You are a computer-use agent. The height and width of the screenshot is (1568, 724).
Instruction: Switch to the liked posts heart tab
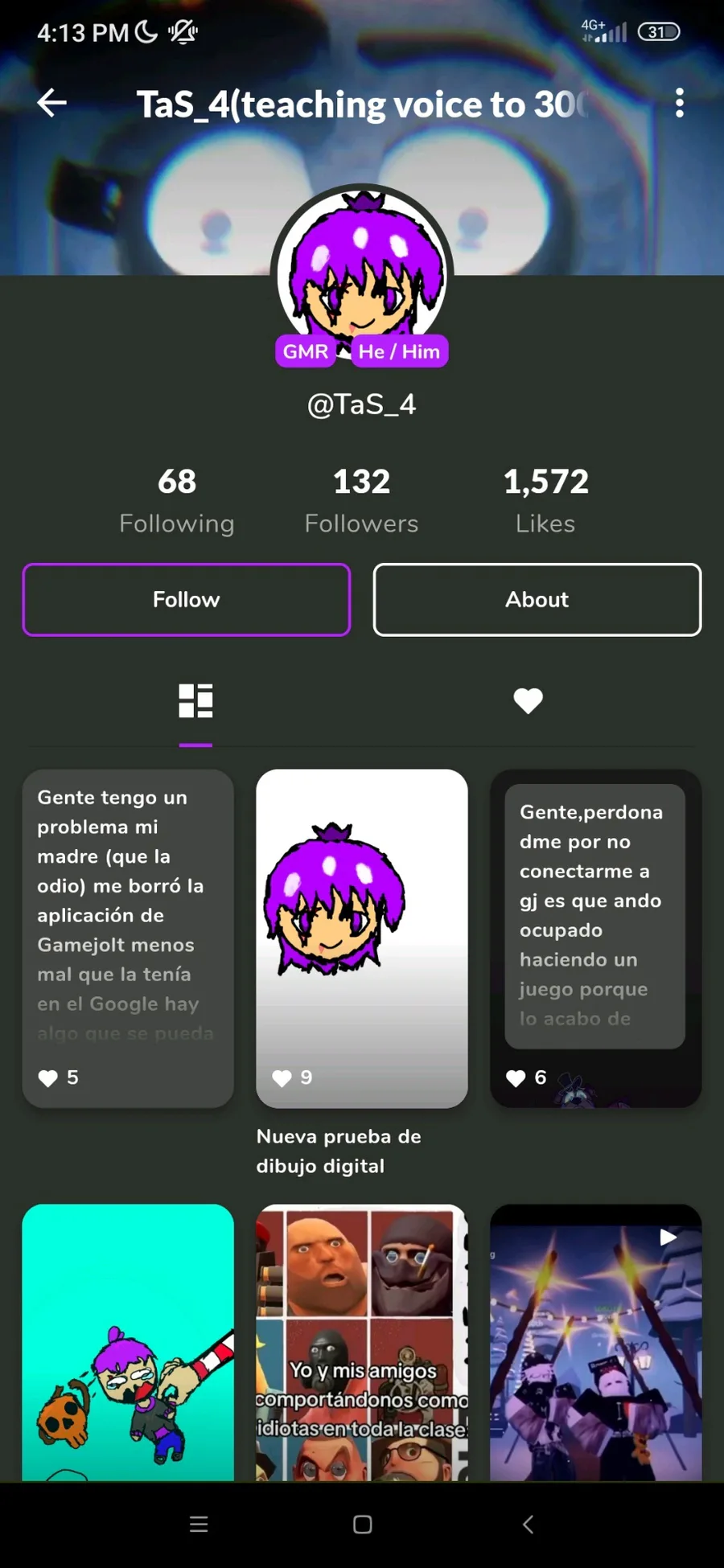pyautogui.click(x=529, y=701)
